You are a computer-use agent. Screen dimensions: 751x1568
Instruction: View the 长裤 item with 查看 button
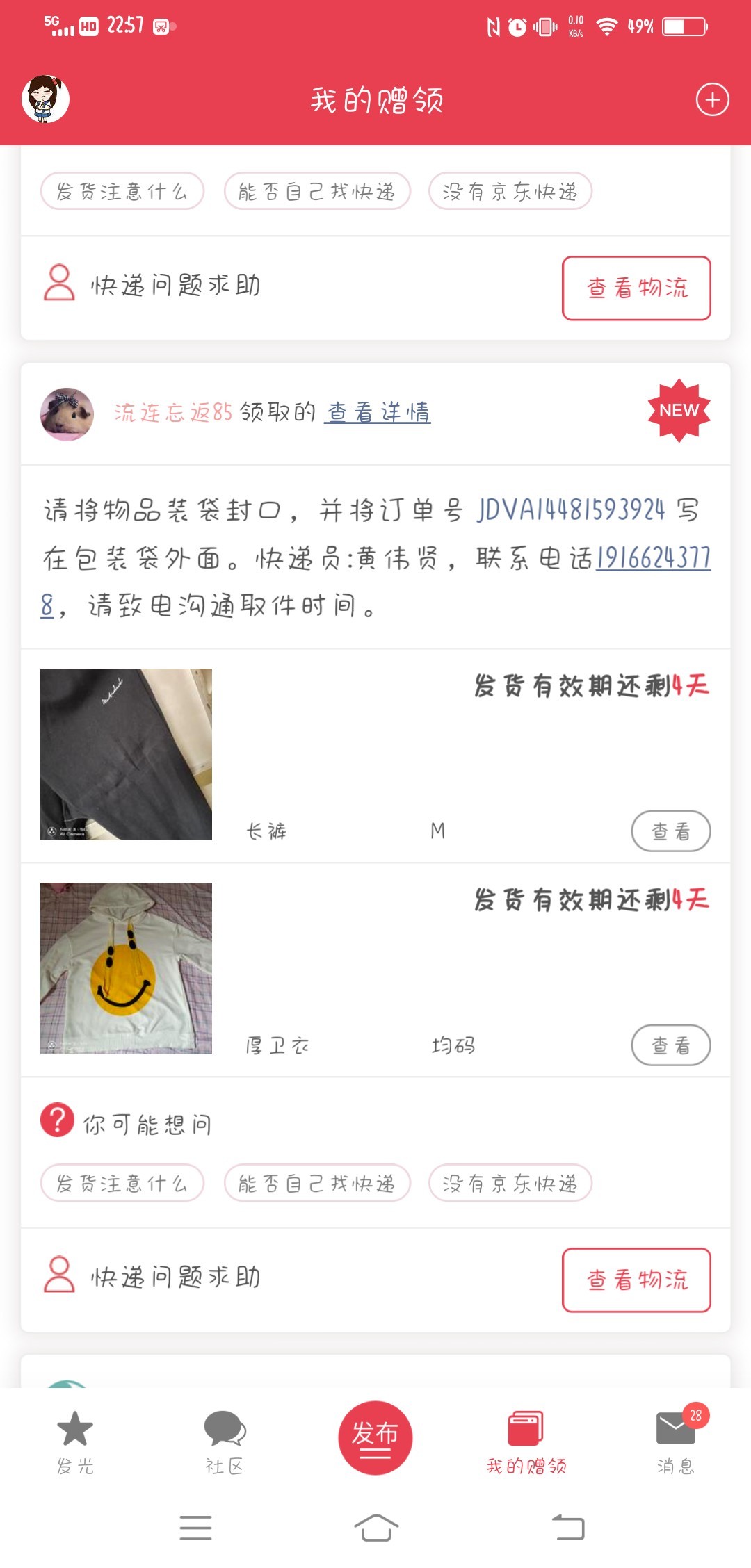670,831
